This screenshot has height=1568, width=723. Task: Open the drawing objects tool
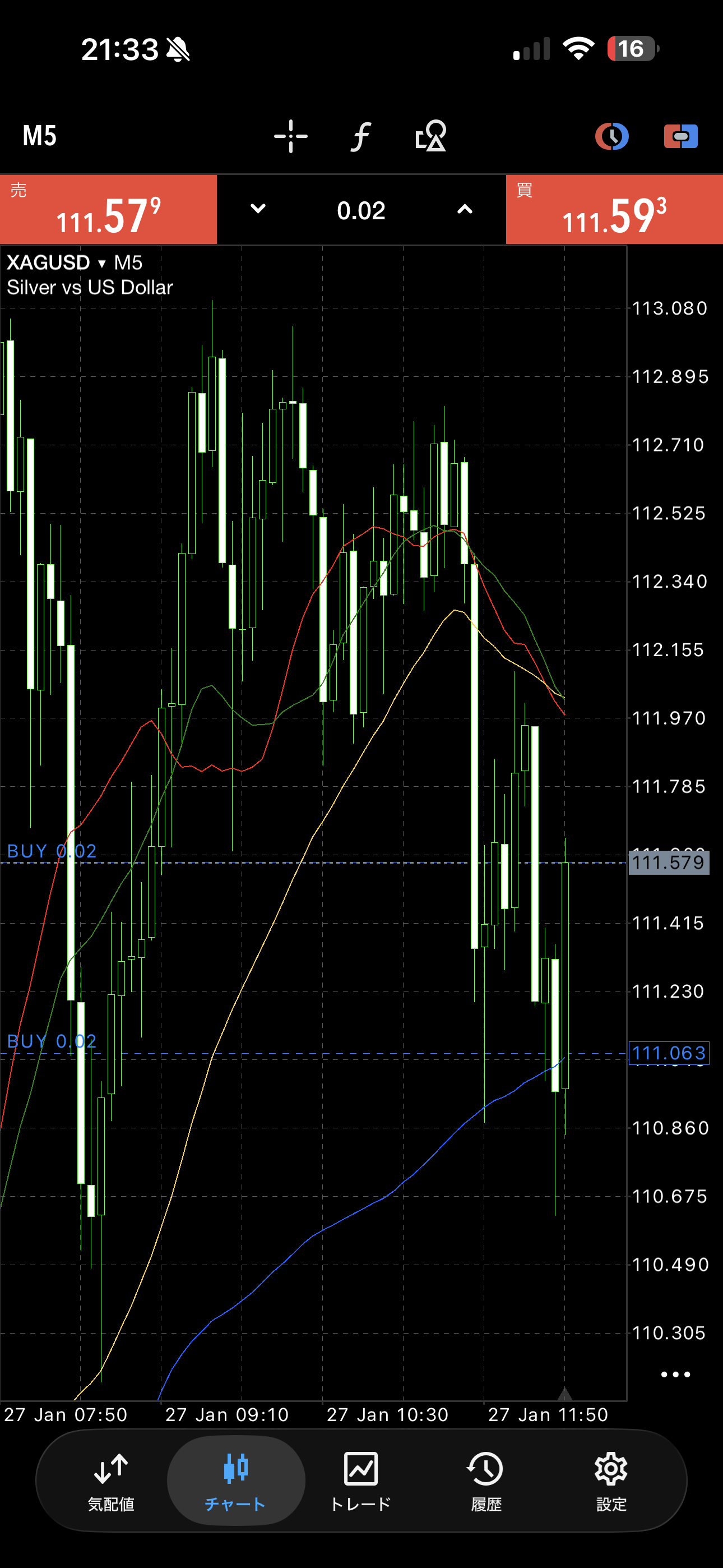click(x=430, y=136)
